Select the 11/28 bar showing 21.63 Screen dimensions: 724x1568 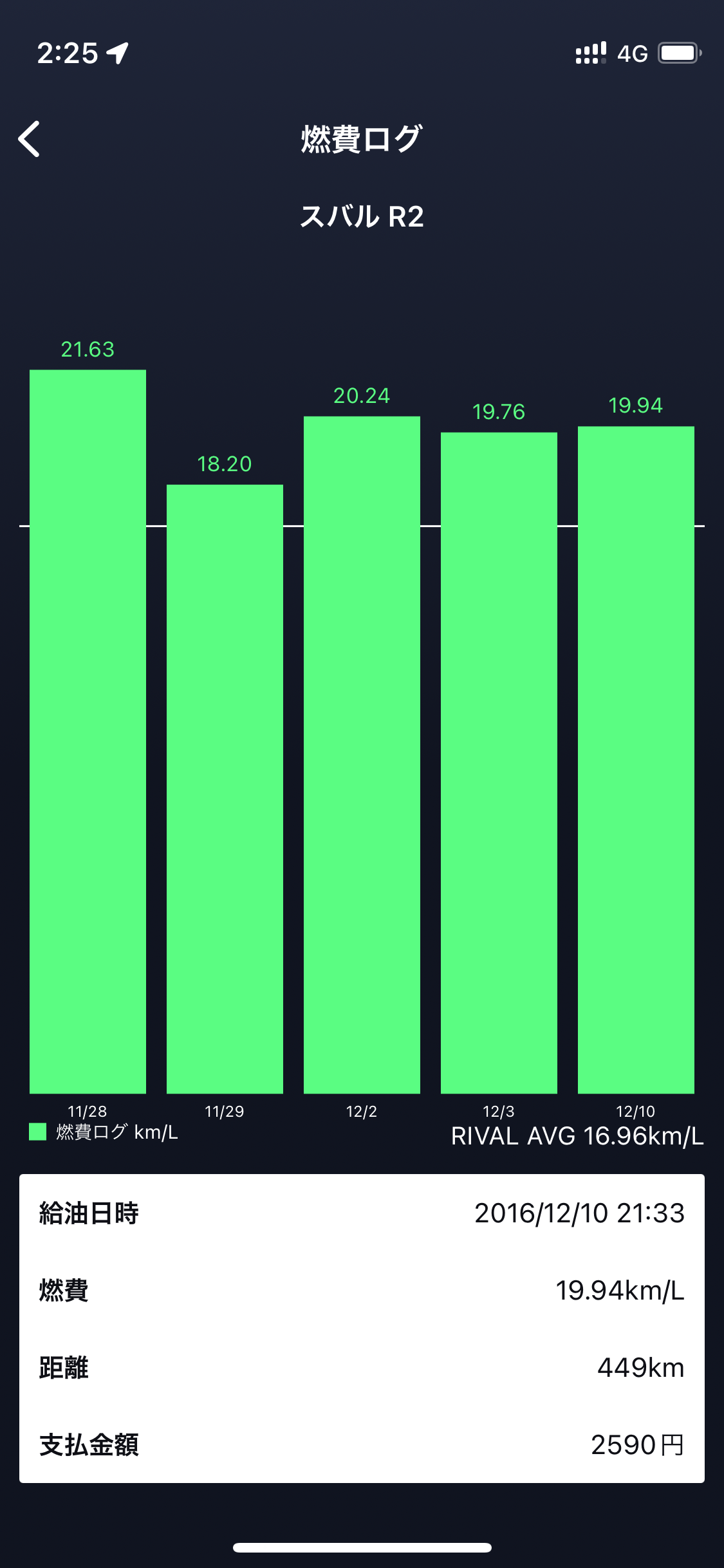pyautogui.click(x=88, y=731)
